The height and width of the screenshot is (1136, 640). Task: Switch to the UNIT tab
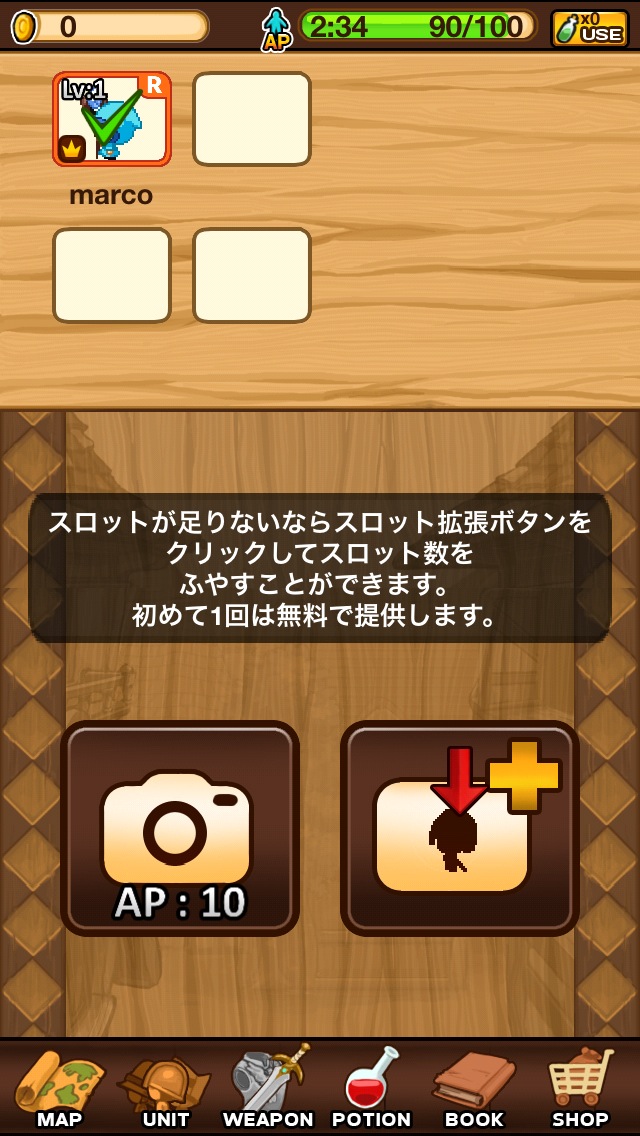click(165, 1088)
